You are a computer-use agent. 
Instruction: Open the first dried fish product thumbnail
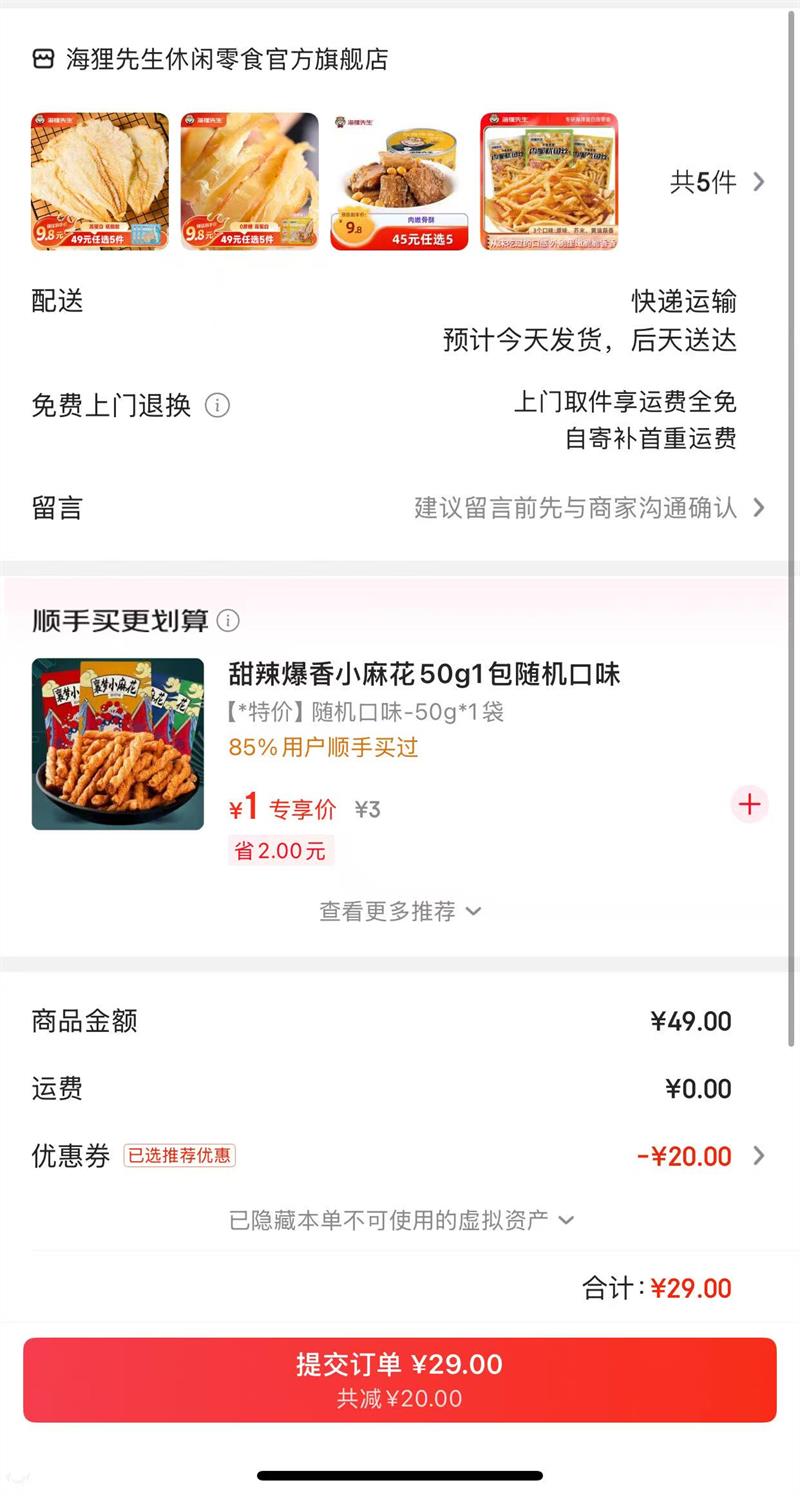pyautogui.click(x=100, y=181)
